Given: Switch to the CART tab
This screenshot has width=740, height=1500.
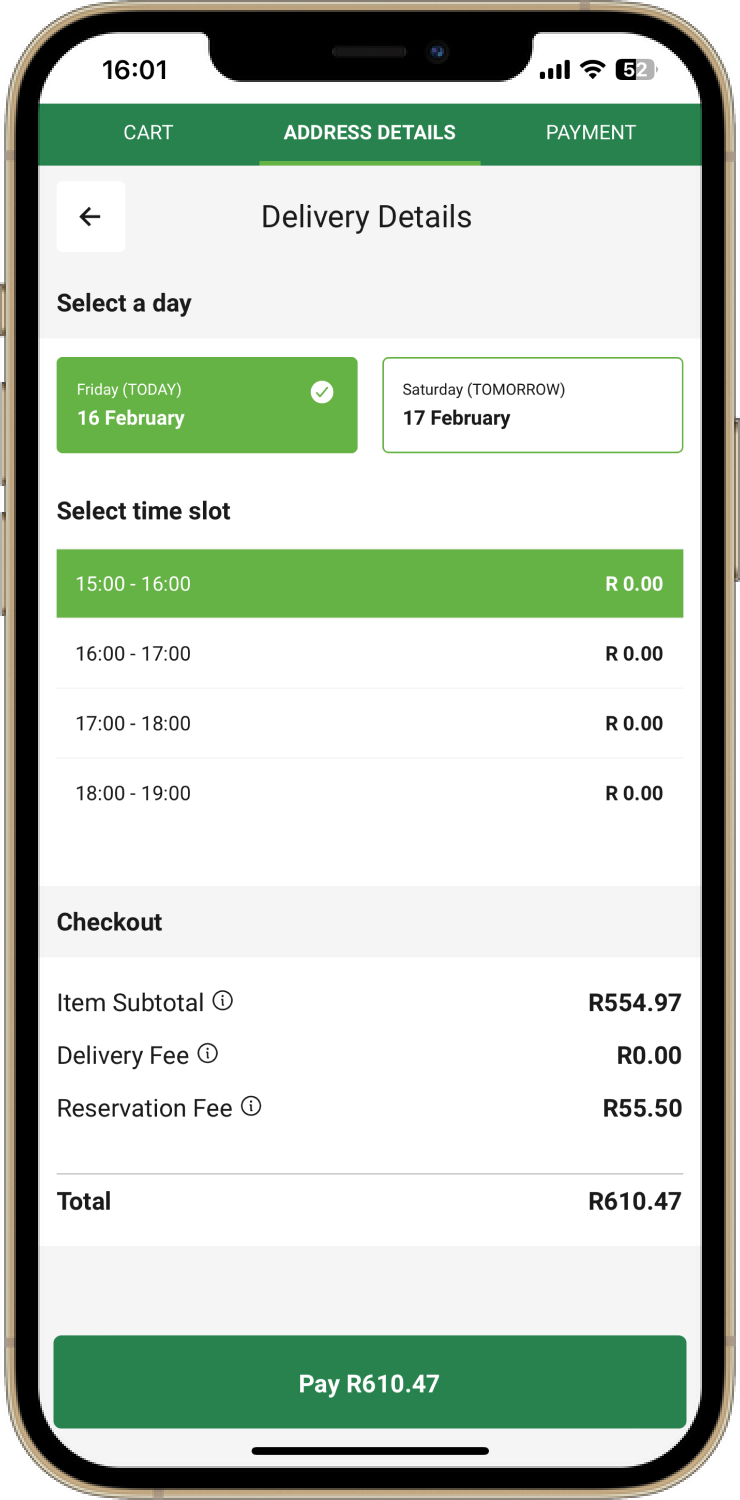Looking at the screenshot, I should point(148,132).
